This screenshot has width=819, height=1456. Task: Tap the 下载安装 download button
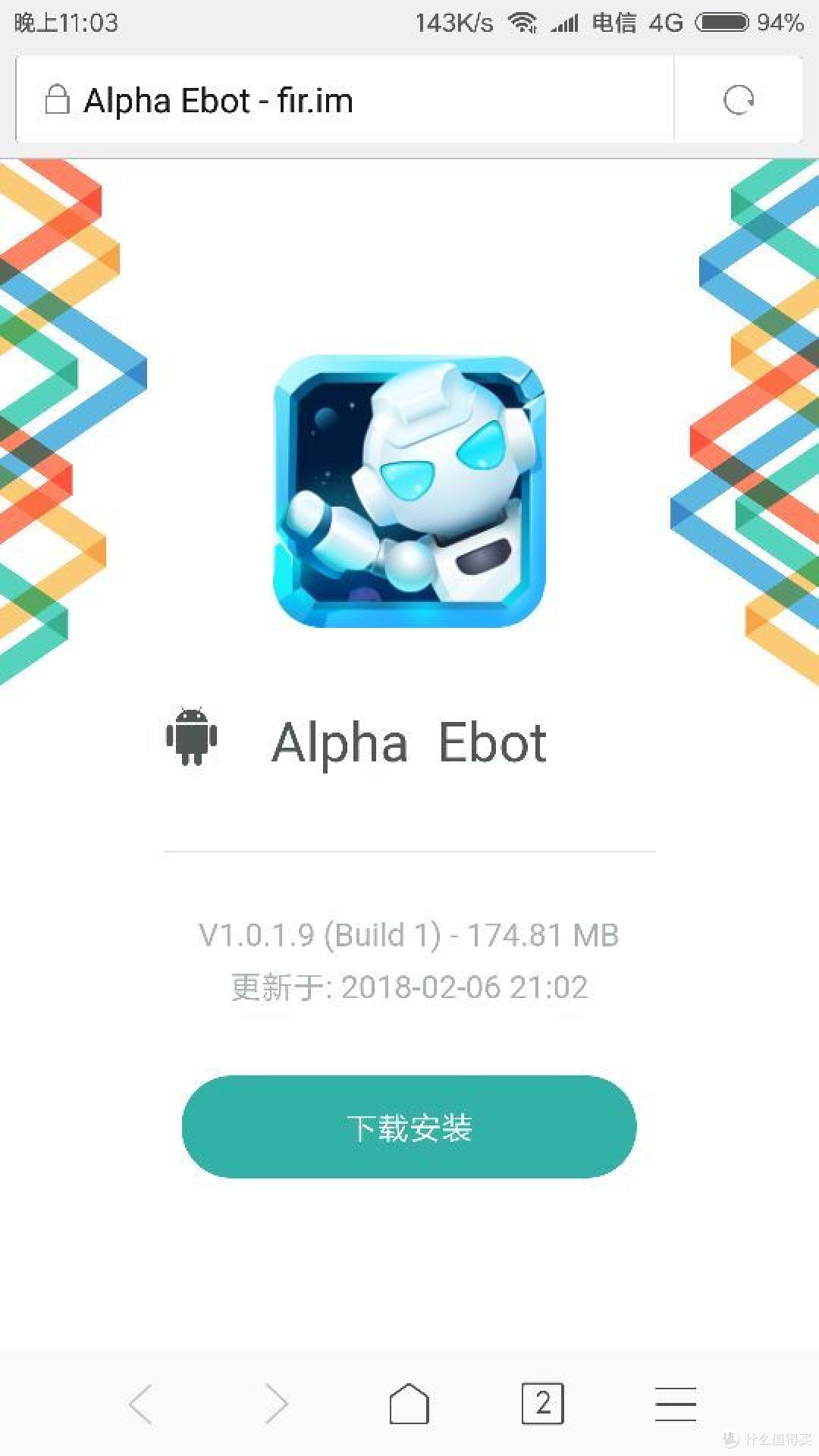click(408, 1128)
